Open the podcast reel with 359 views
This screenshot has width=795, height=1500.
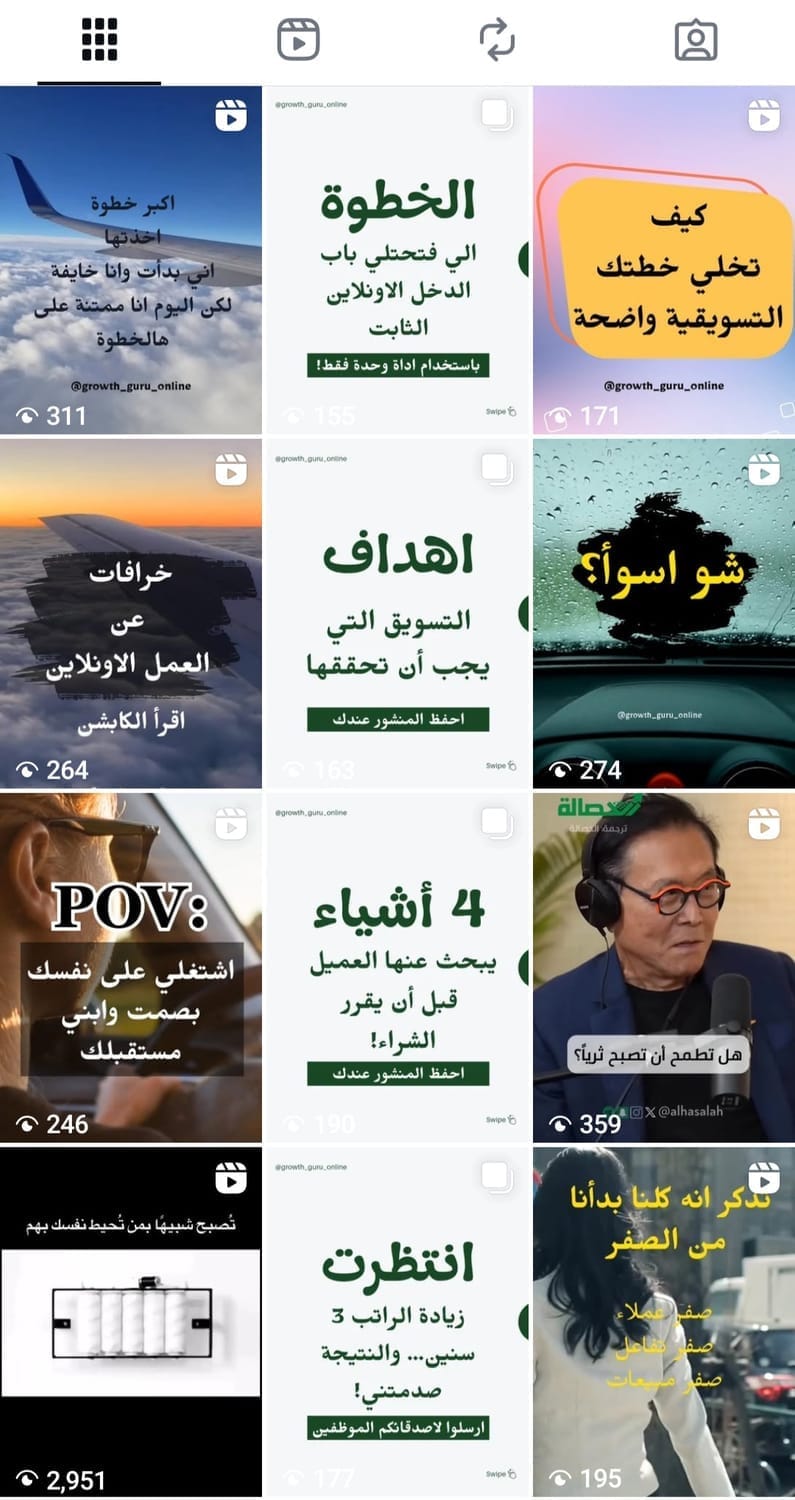[x=664, y=968]
